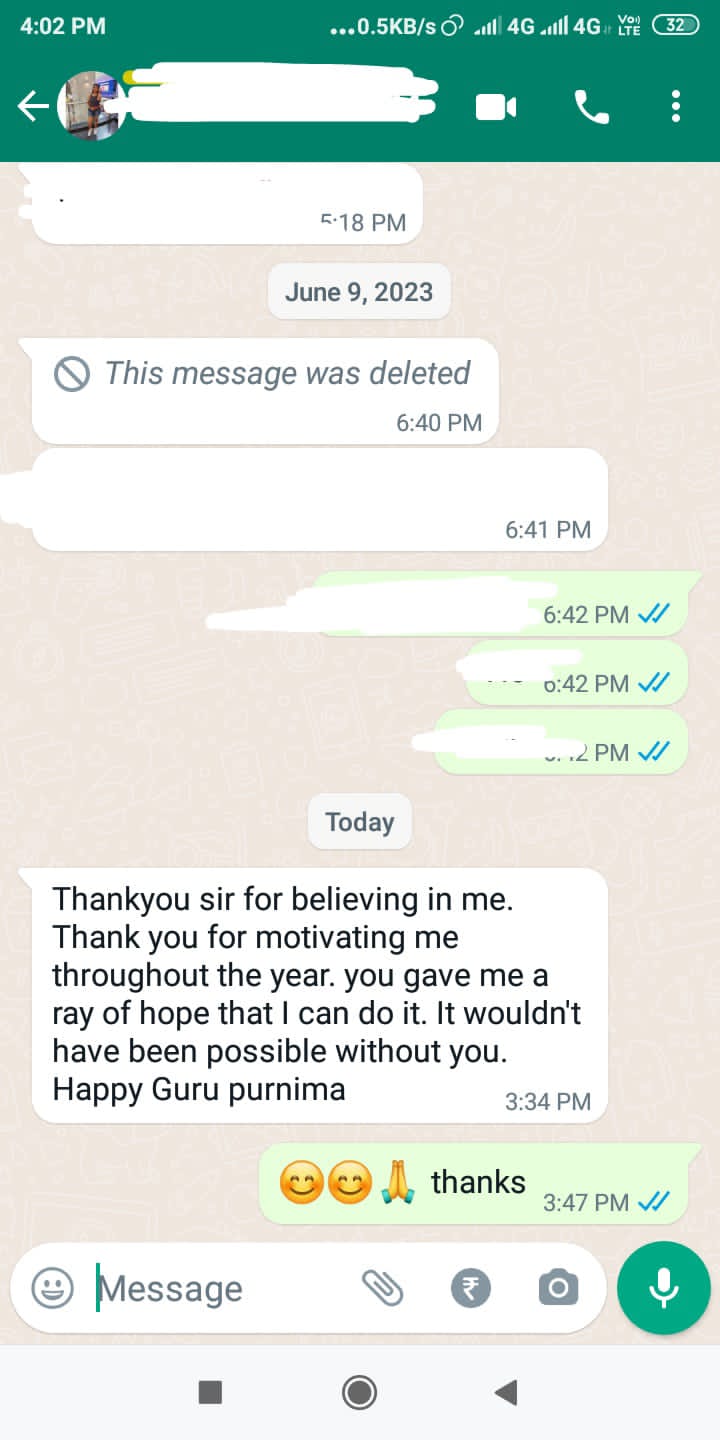The width and height of the screenshot is (720, 1440).
Task: Open the more options menu
Action: coord(676,106)
